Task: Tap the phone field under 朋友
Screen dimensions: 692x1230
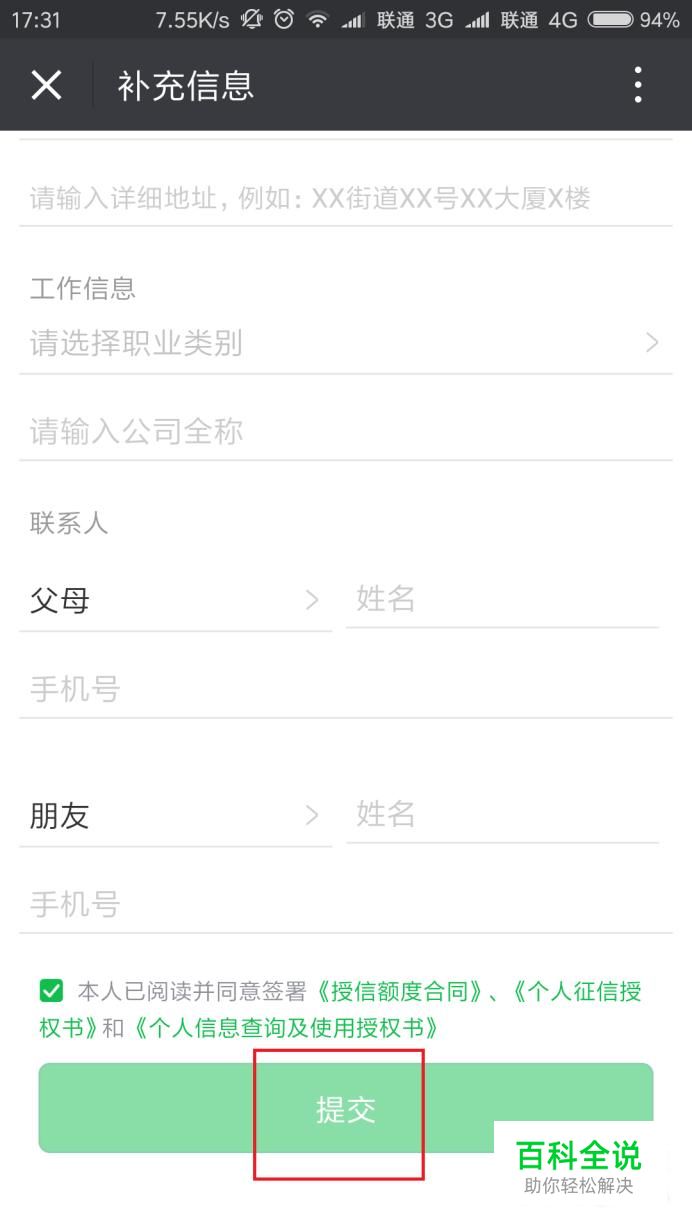Action: point(345,905)
